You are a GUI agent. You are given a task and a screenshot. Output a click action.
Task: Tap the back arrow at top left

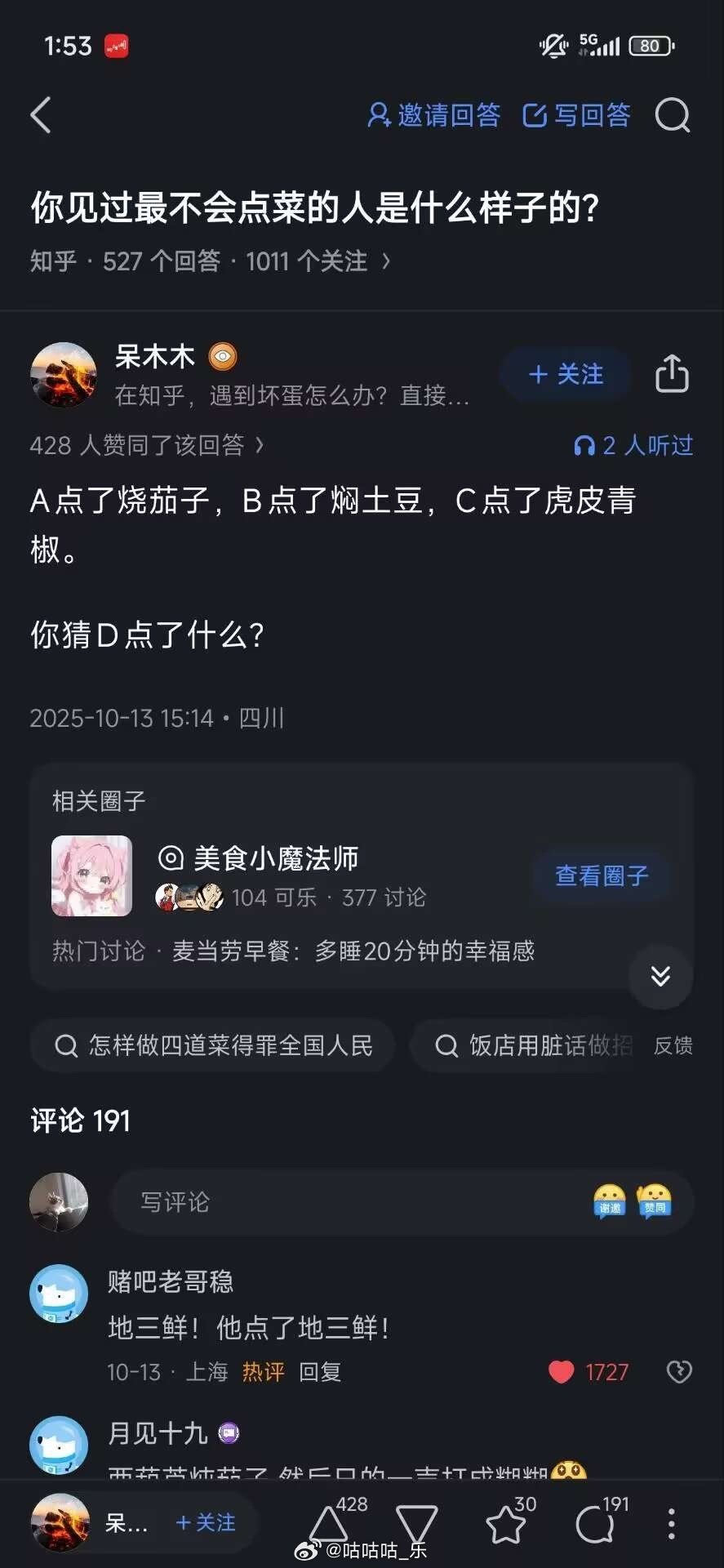pyautogui.click(x=41, y=115)
